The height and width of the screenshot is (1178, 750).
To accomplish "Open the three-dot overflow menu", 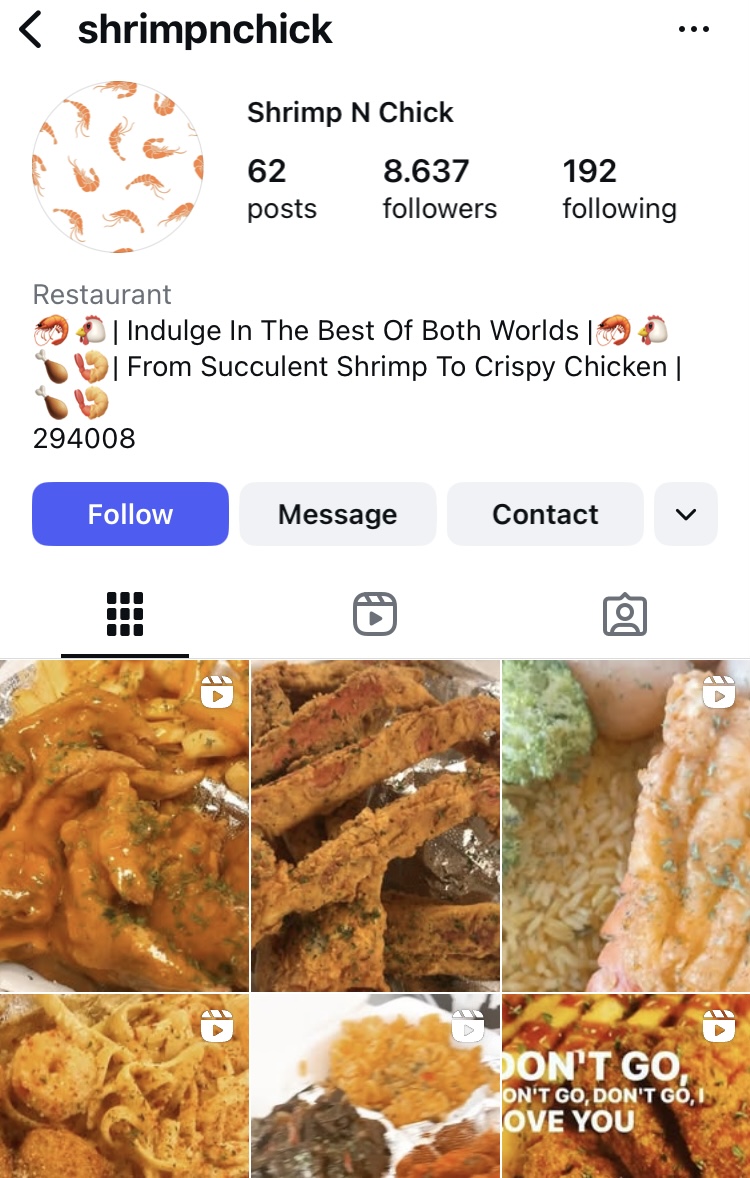I will [x=693, y=30].
